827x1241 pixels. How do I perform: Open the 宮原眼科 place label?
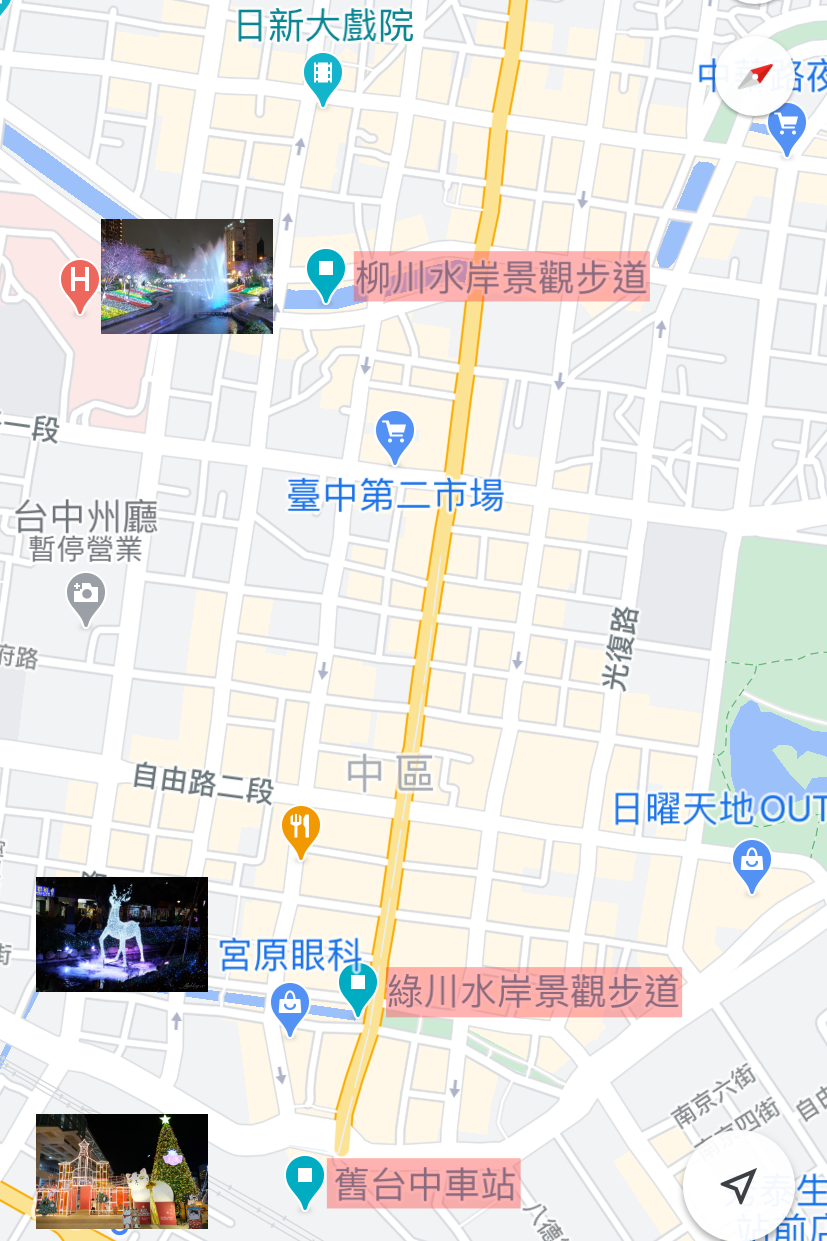(291, 958)
